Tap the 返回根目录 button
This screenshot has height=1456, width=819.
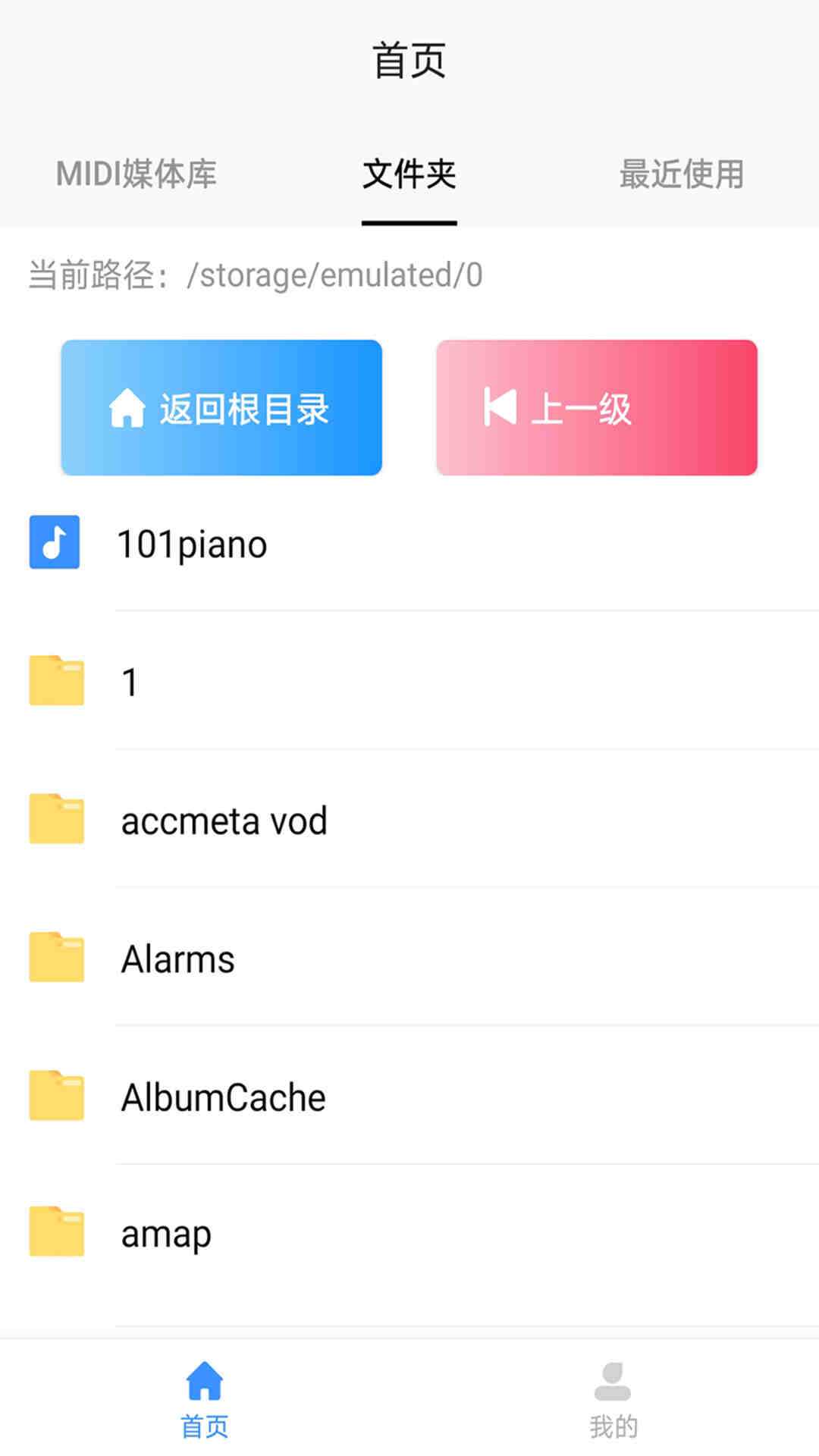click(221, 408)
